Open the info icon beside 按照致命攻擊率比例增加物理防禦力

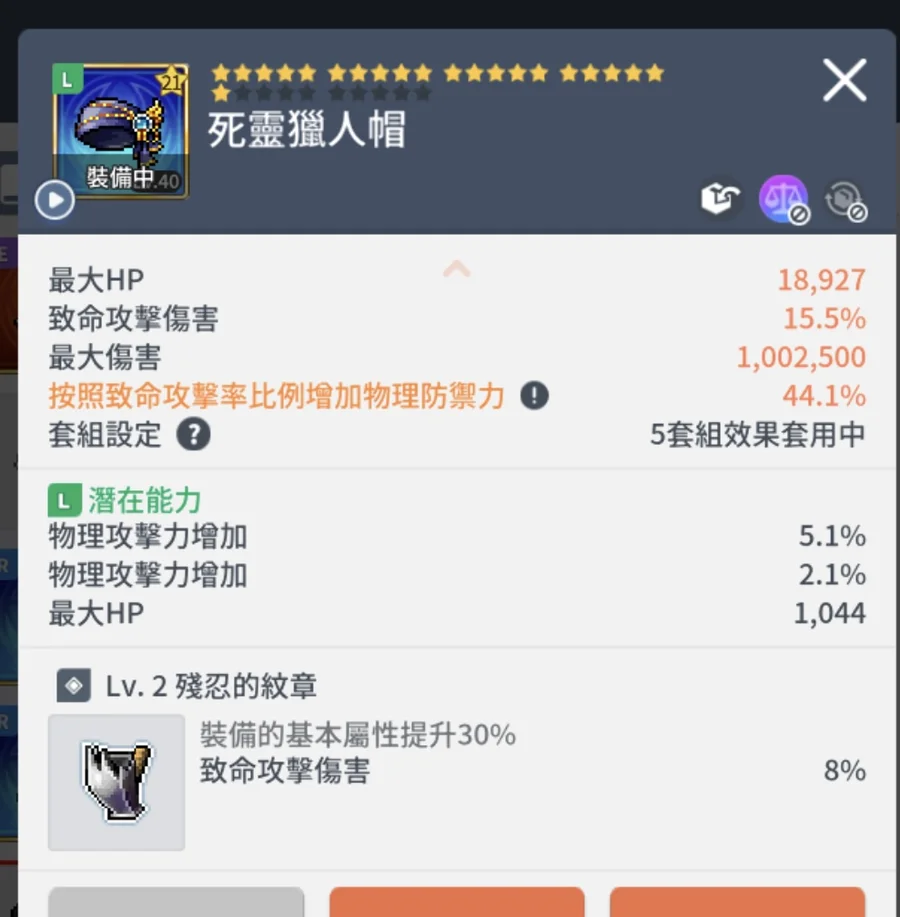pos(534,396)
